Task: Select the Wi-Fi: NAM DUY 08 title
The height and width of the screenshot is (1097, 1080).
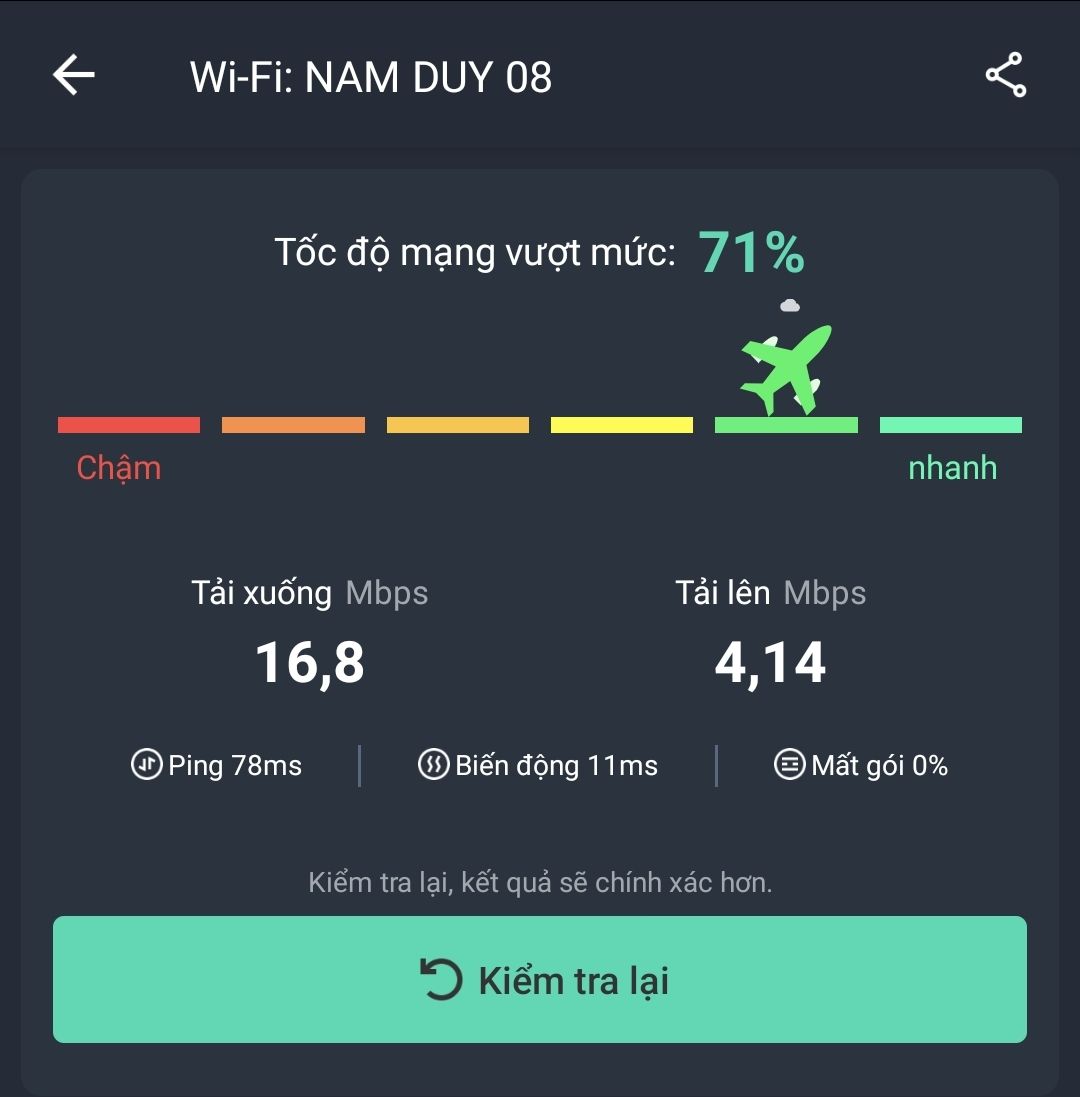Action: [x=372, y=76]
